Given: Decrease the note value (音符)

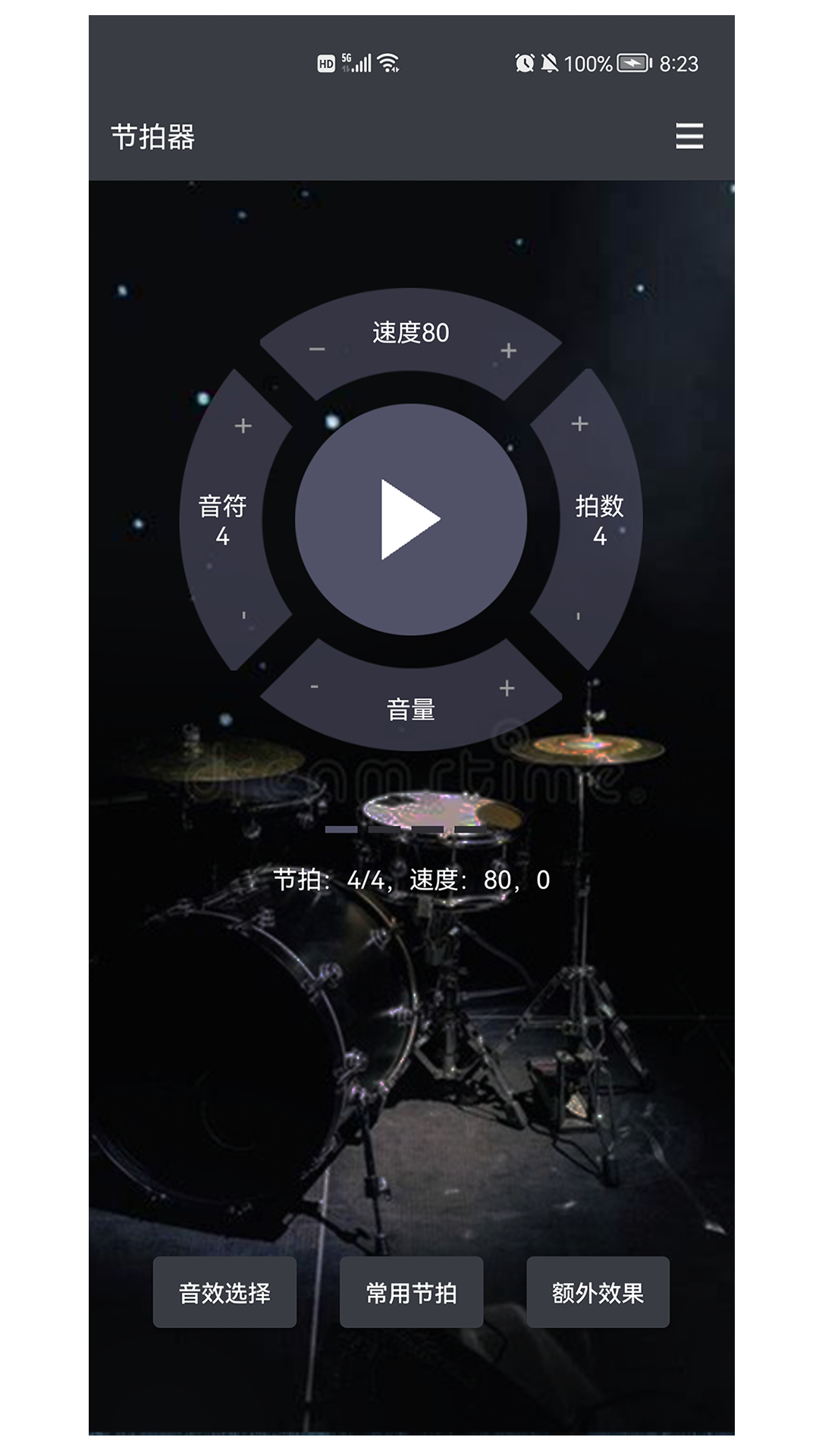Looking at the screenshot, I should (243, 616).
